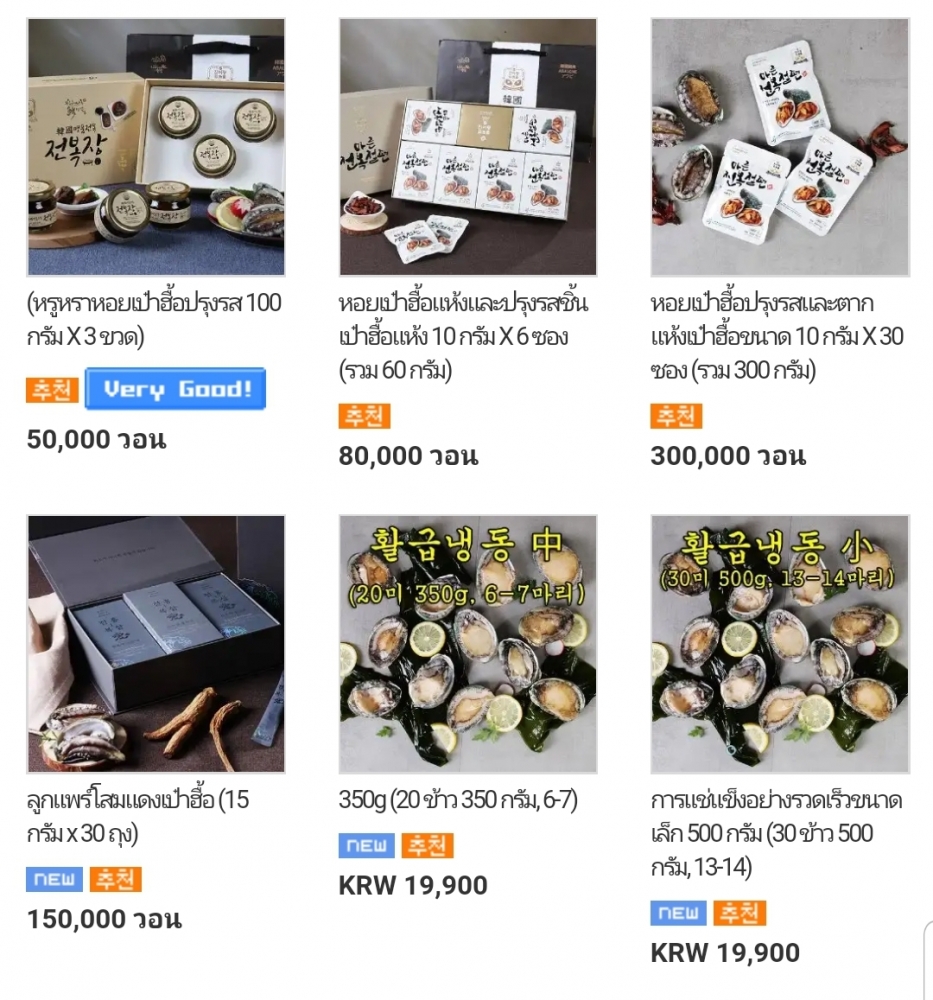This screenshot has height=1000, width=933.
Task: Open the 350g (20 ข้าว 350 กรัม) abalone item
Action: pos(468,644)
